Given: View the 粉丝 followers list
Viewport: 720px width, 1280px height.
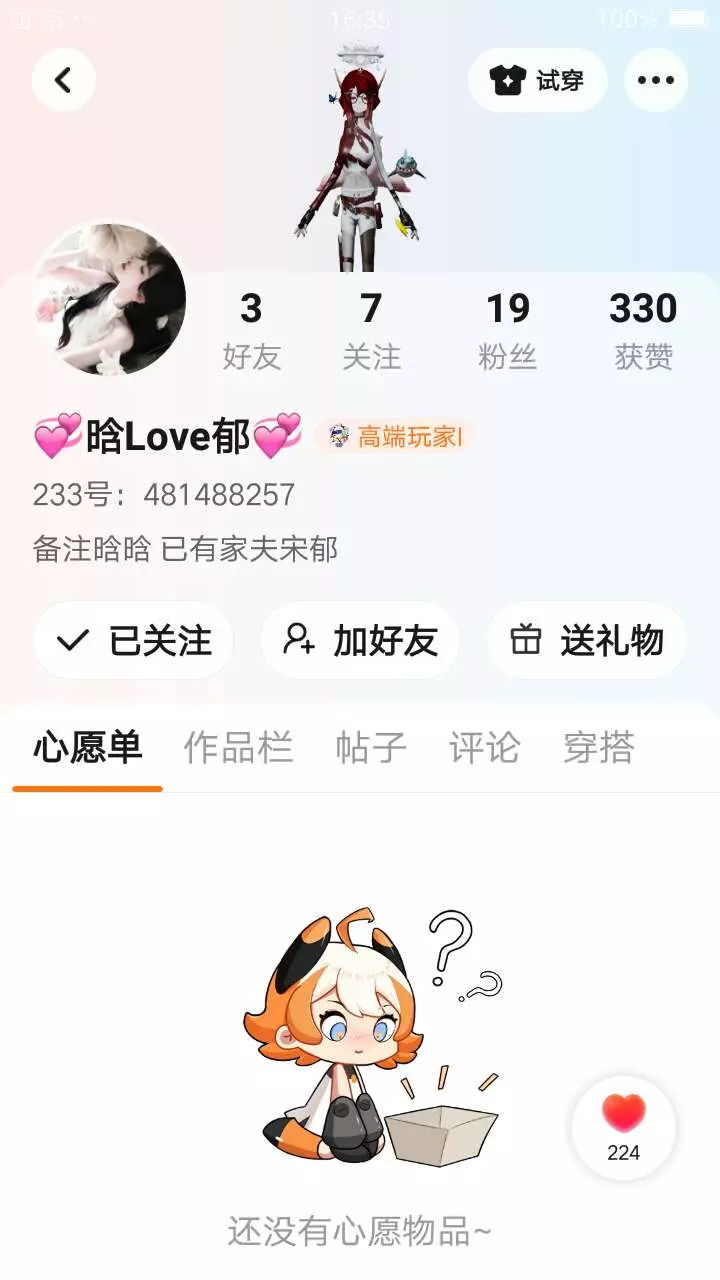Looking at the screenshot, I should [x=507, y=330].
